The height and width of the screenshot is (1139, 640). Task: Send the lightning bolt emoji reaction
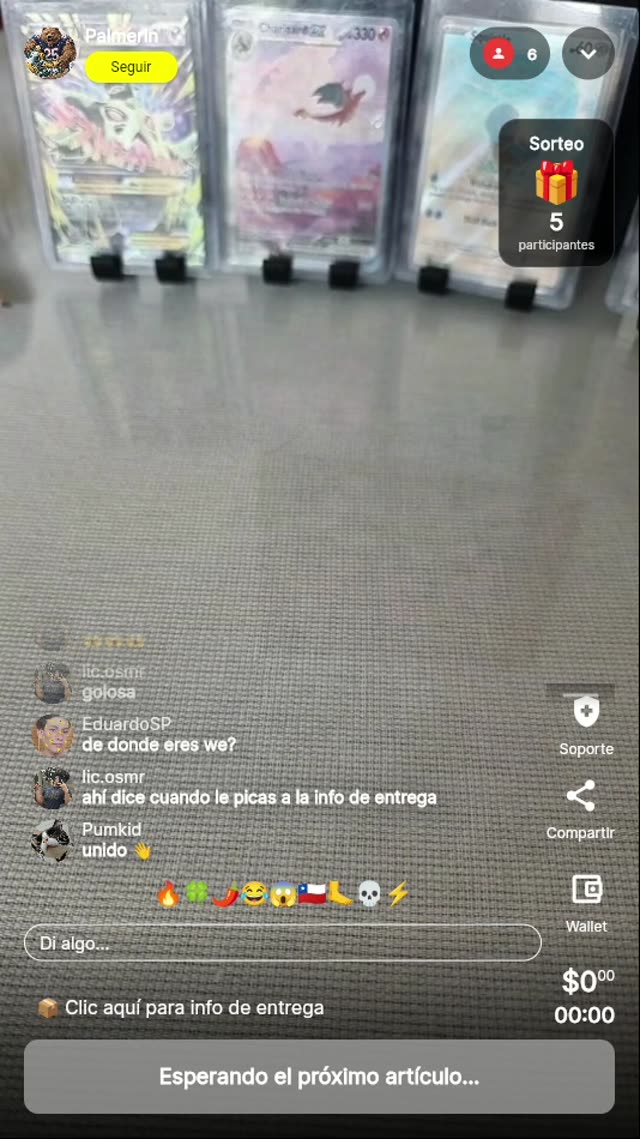click(398, 894)
